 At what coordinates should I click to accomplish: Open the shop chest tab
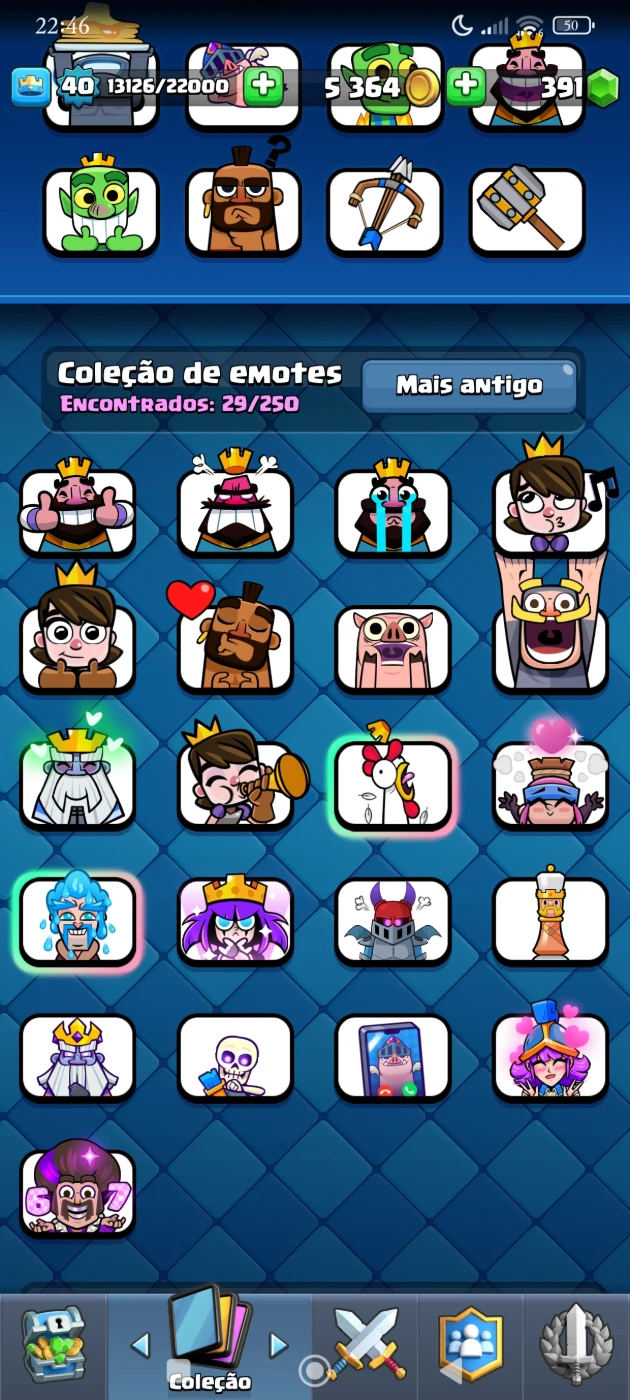(x=52, y=1343)
